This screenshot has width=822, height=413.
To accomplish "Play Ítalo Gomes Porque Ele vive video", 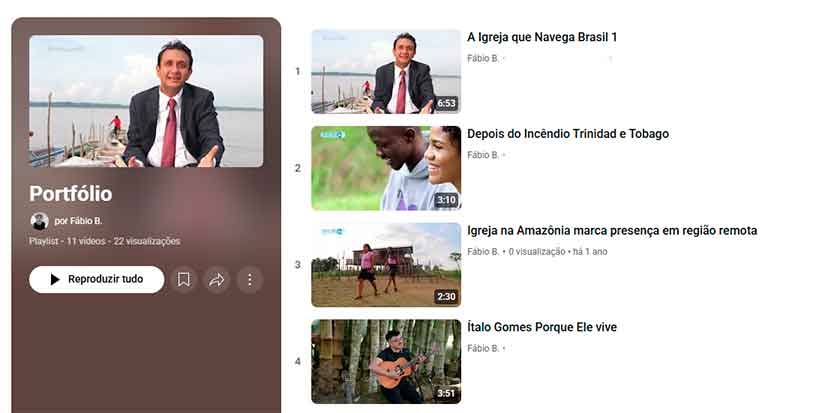I will (x=385, y=361).
